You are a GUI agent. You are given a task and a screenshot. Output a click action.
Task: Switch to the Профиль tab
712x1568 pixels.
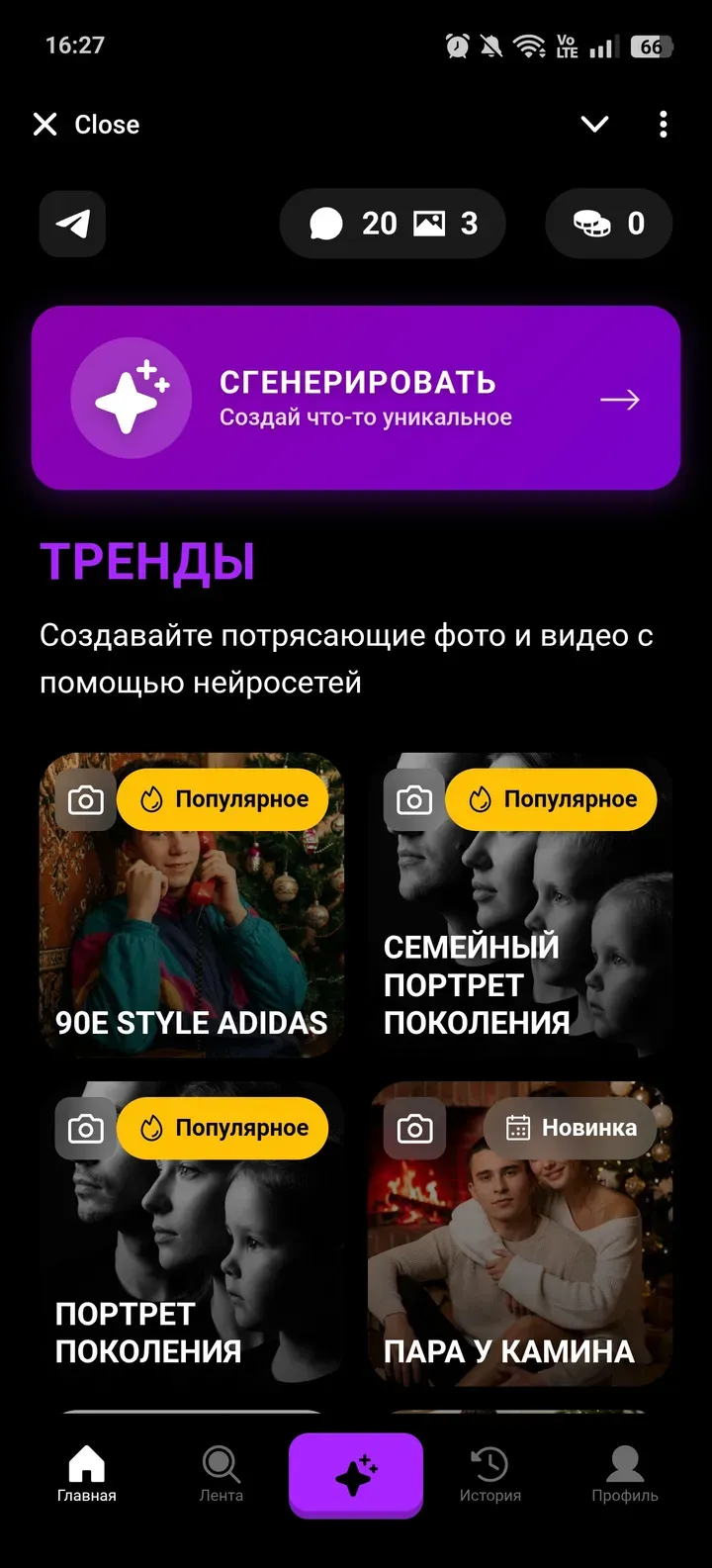coord(624,1474)
